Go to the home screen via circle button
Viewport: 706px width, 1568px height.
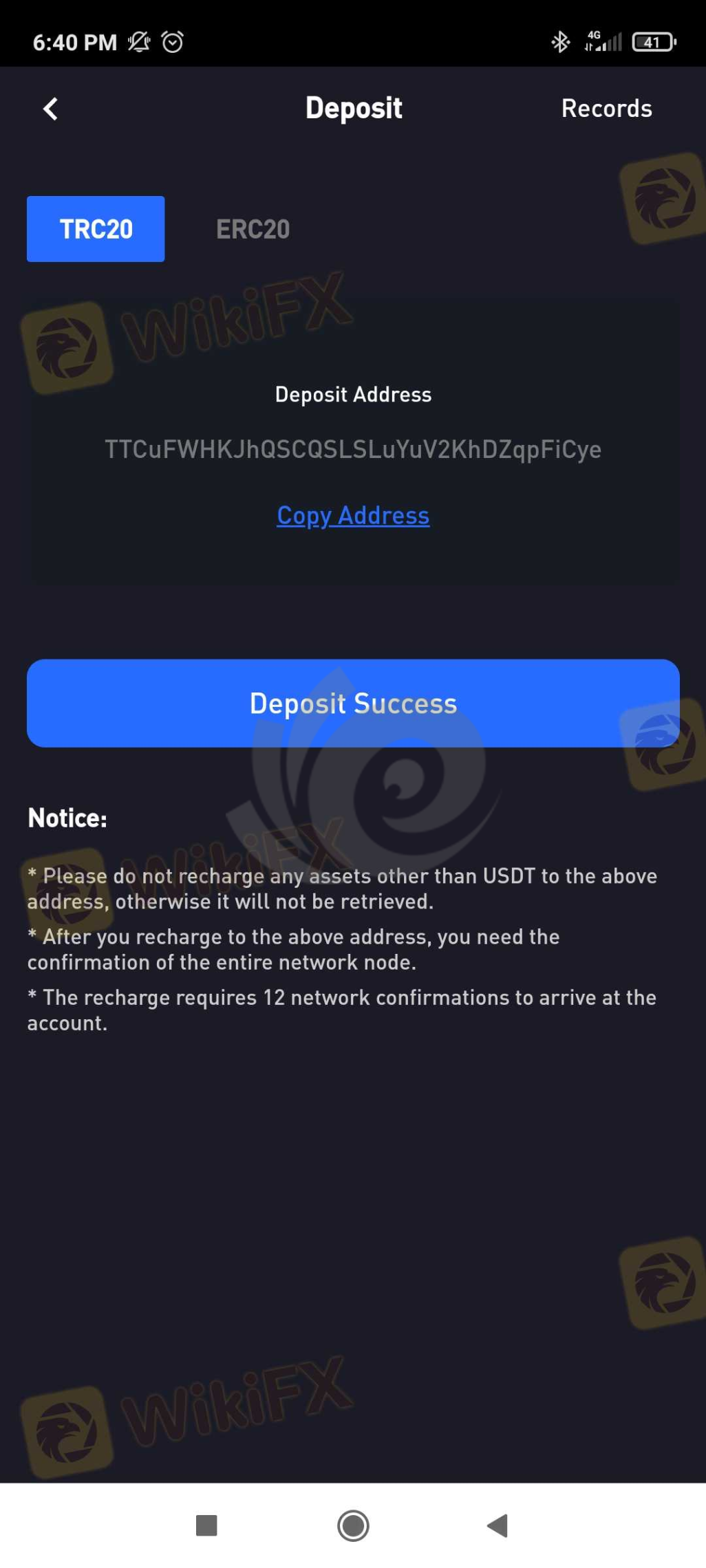click(353, 1525)
